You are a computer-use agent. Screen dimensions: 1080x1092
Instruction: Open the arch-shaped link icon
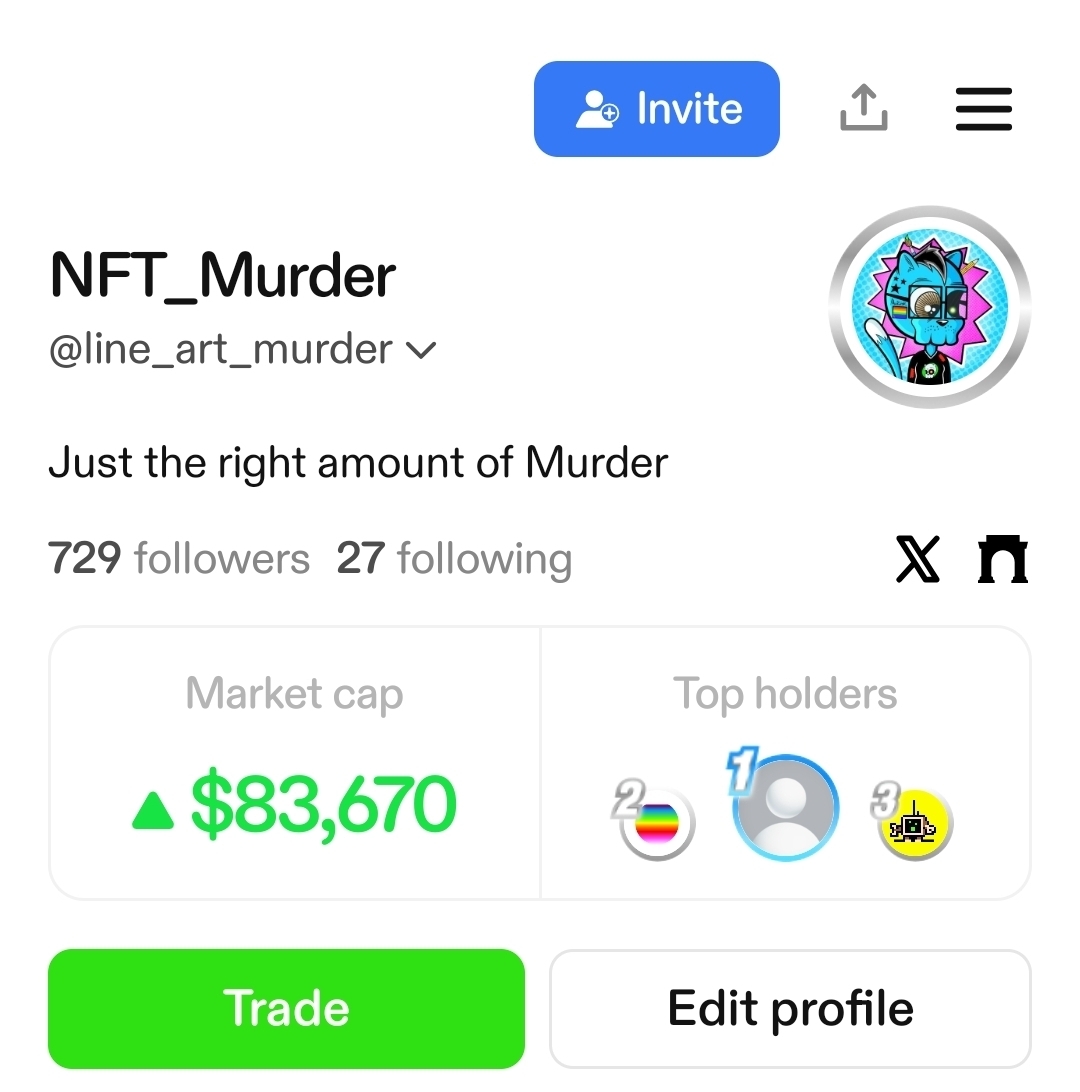(1002, 559)
